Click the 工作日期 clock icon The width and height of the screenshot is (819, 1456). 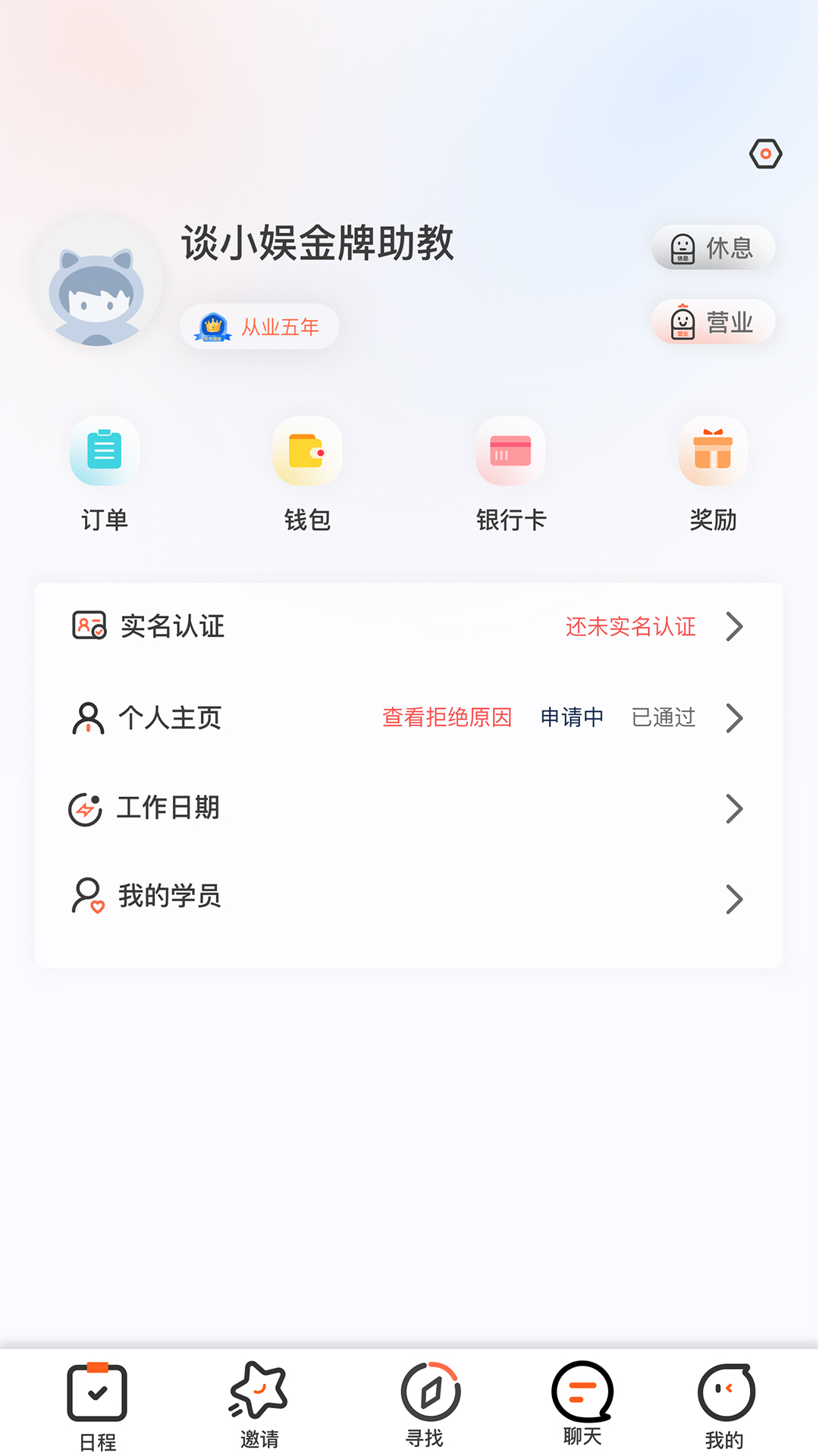86,808
